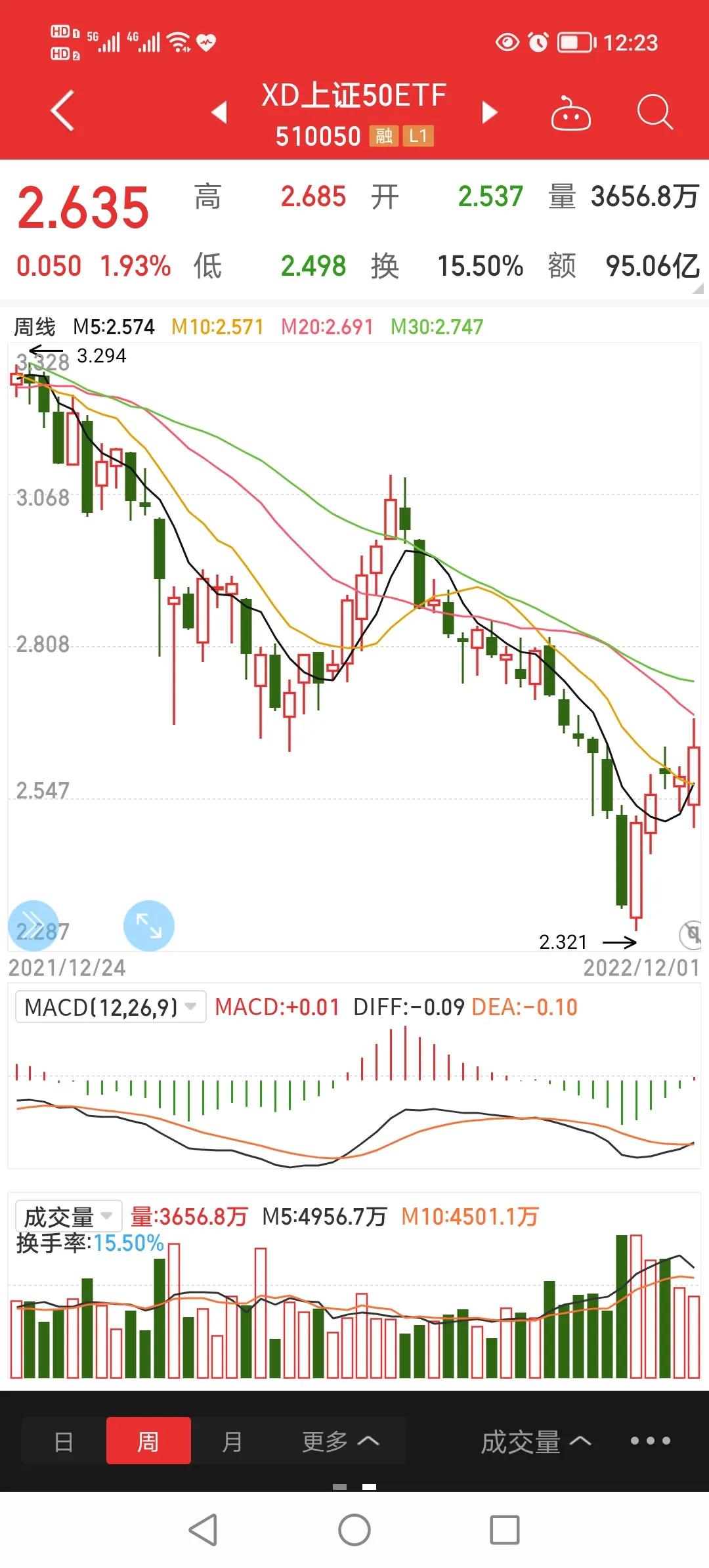Tap the system back button
Viewport: 709px width, 1568px height.
pyautogui.click(x=204, y=1531)
